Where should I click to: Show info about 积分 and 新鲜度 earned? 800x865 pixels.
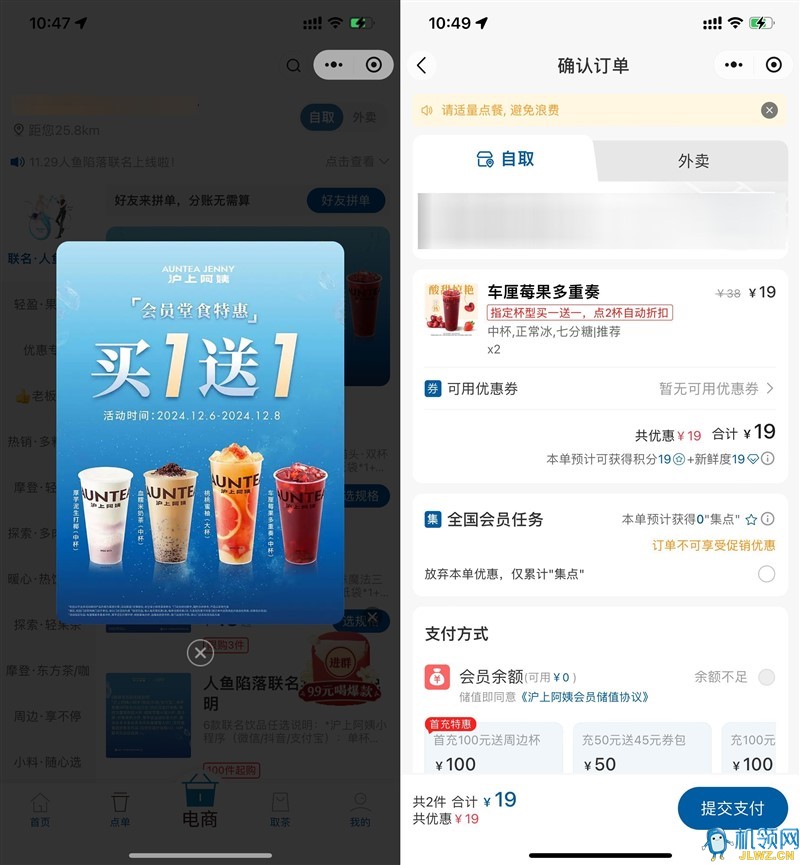pos(767,459)
